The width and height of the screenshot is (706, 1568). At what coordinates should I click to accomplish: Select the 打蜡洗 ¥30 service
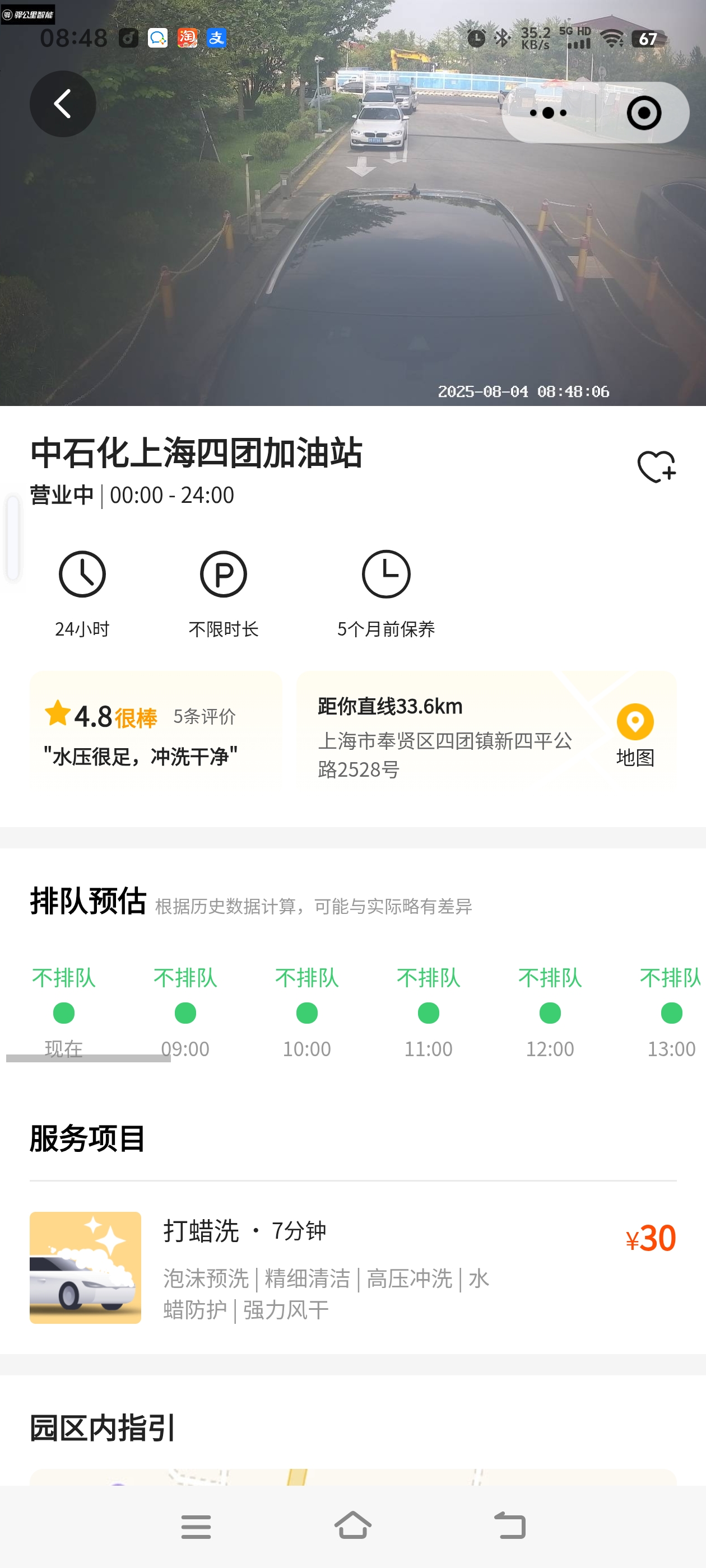click(x=352, y=1266)
